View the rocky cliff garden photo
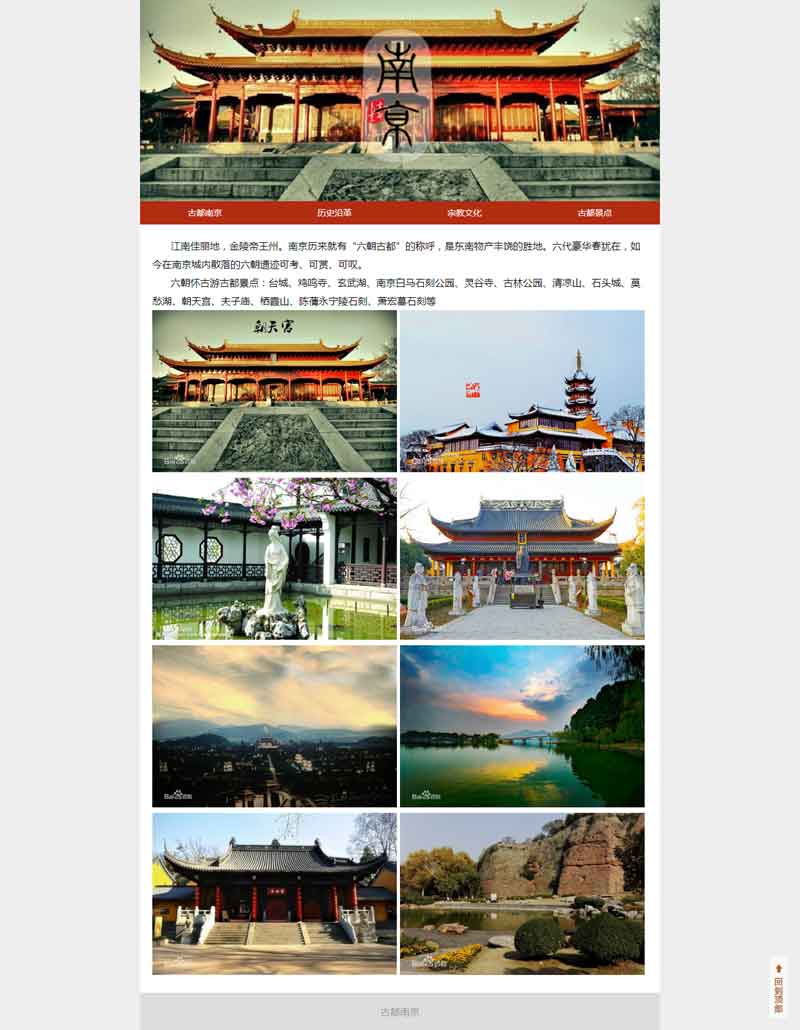800x1030 pixels. pos(522,893)
